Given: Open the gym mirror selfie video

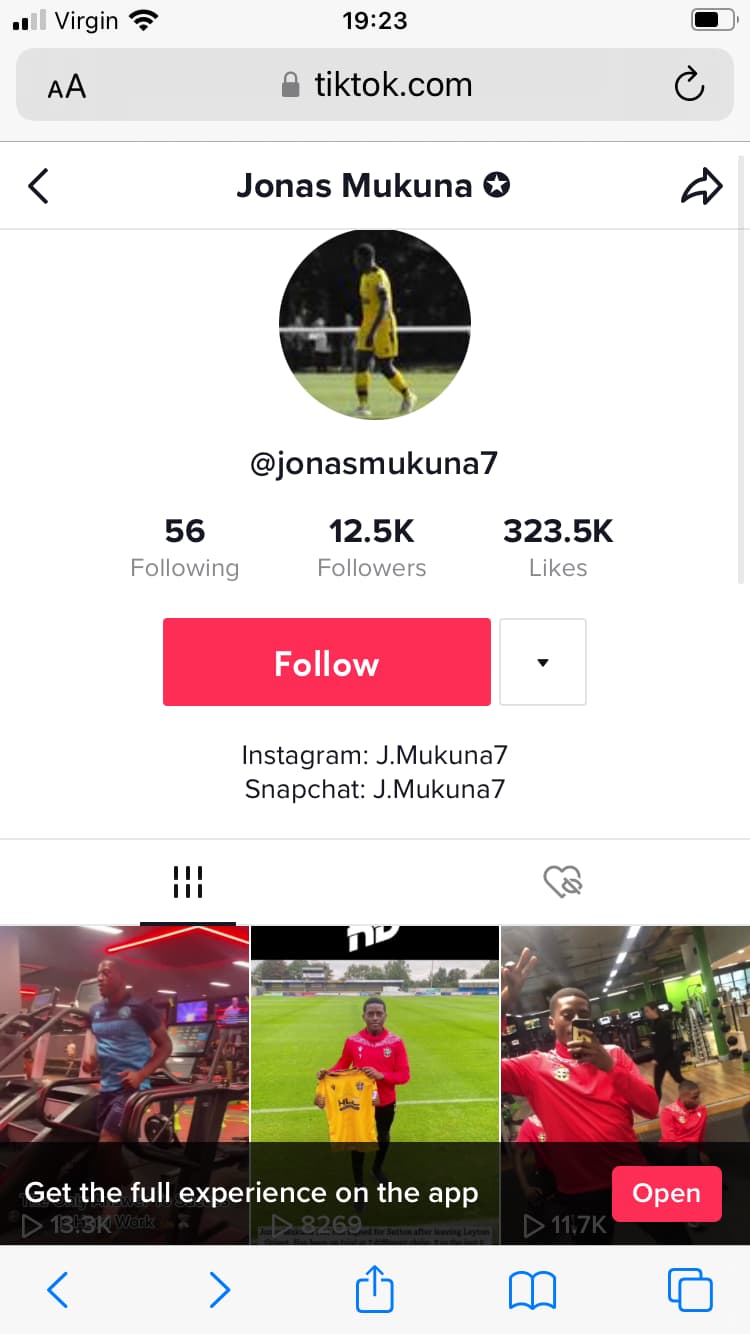Looking at the screenshot, I should tap(625, 1084).
